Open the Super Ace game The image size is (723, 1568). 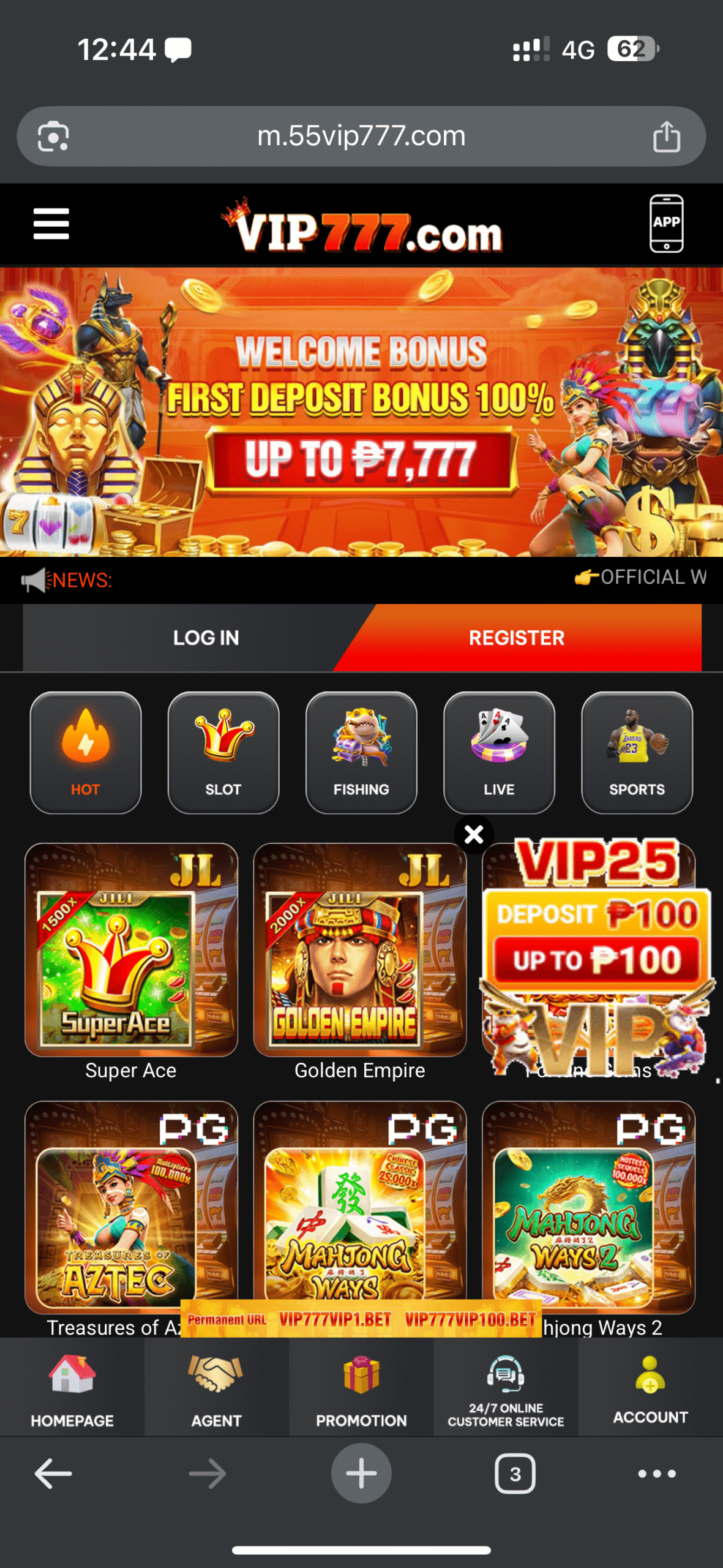[x=131, y=951]
